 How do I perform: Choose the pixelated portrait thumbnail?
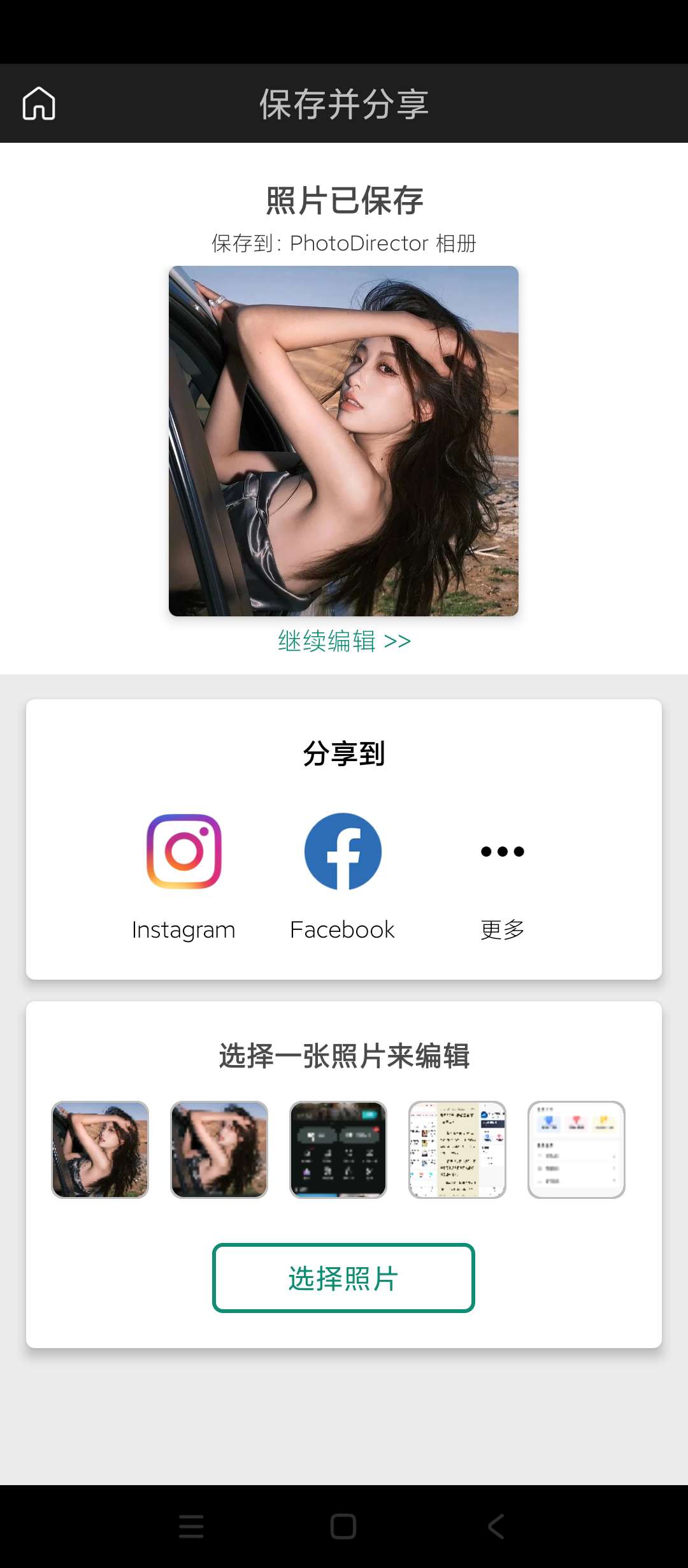coord(219,1149)
